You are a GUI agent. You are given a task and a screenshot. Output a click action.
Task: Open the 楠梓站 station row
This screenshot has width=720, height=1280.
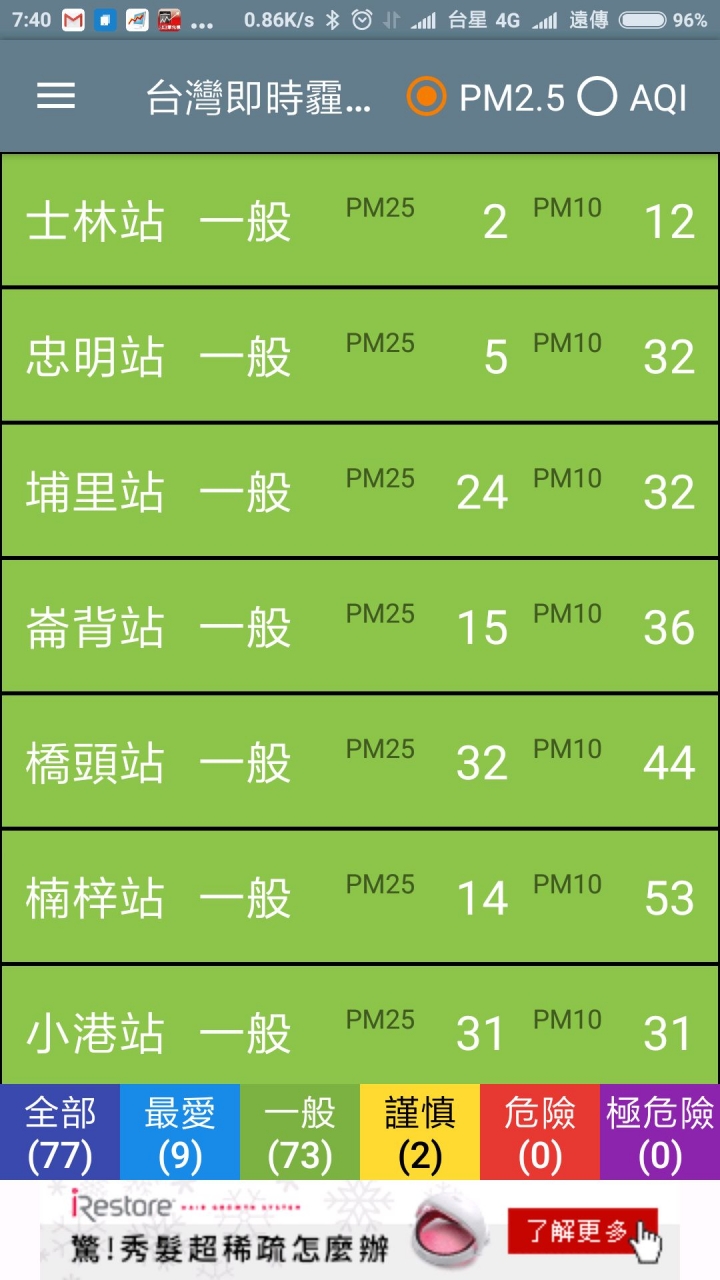(x=360, y=897)
